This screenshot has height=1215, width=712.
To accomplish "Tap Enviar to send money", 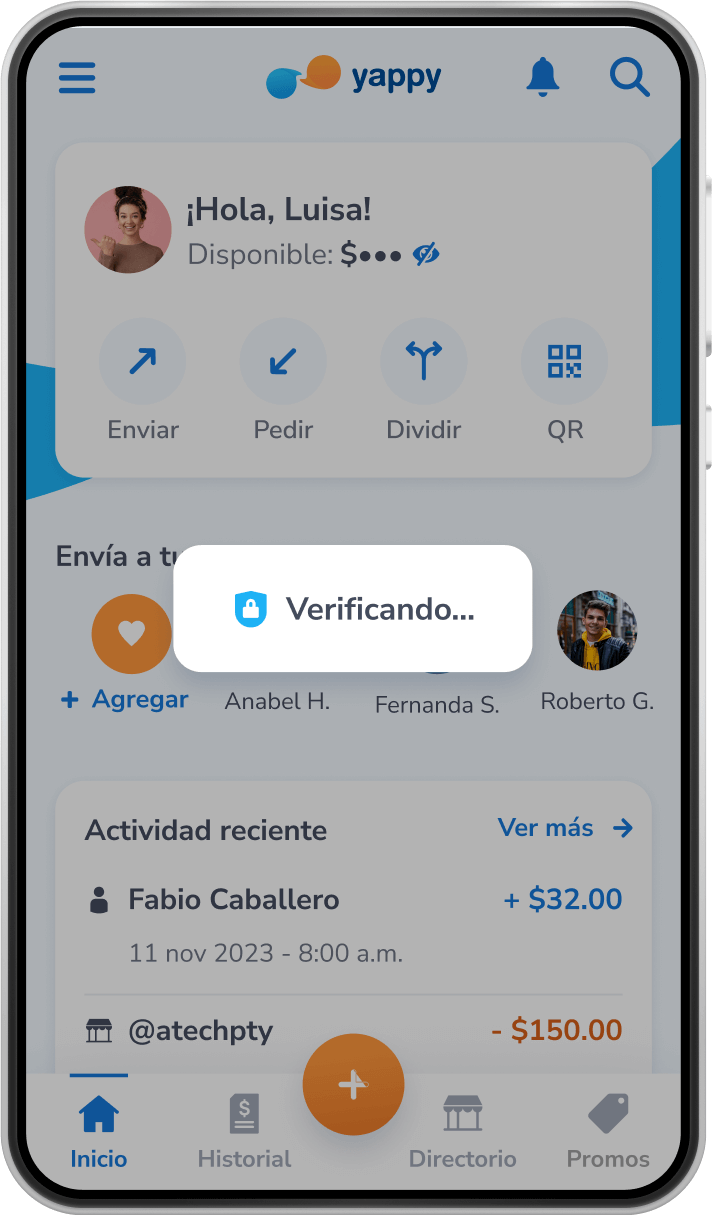I will click(142, 362).
